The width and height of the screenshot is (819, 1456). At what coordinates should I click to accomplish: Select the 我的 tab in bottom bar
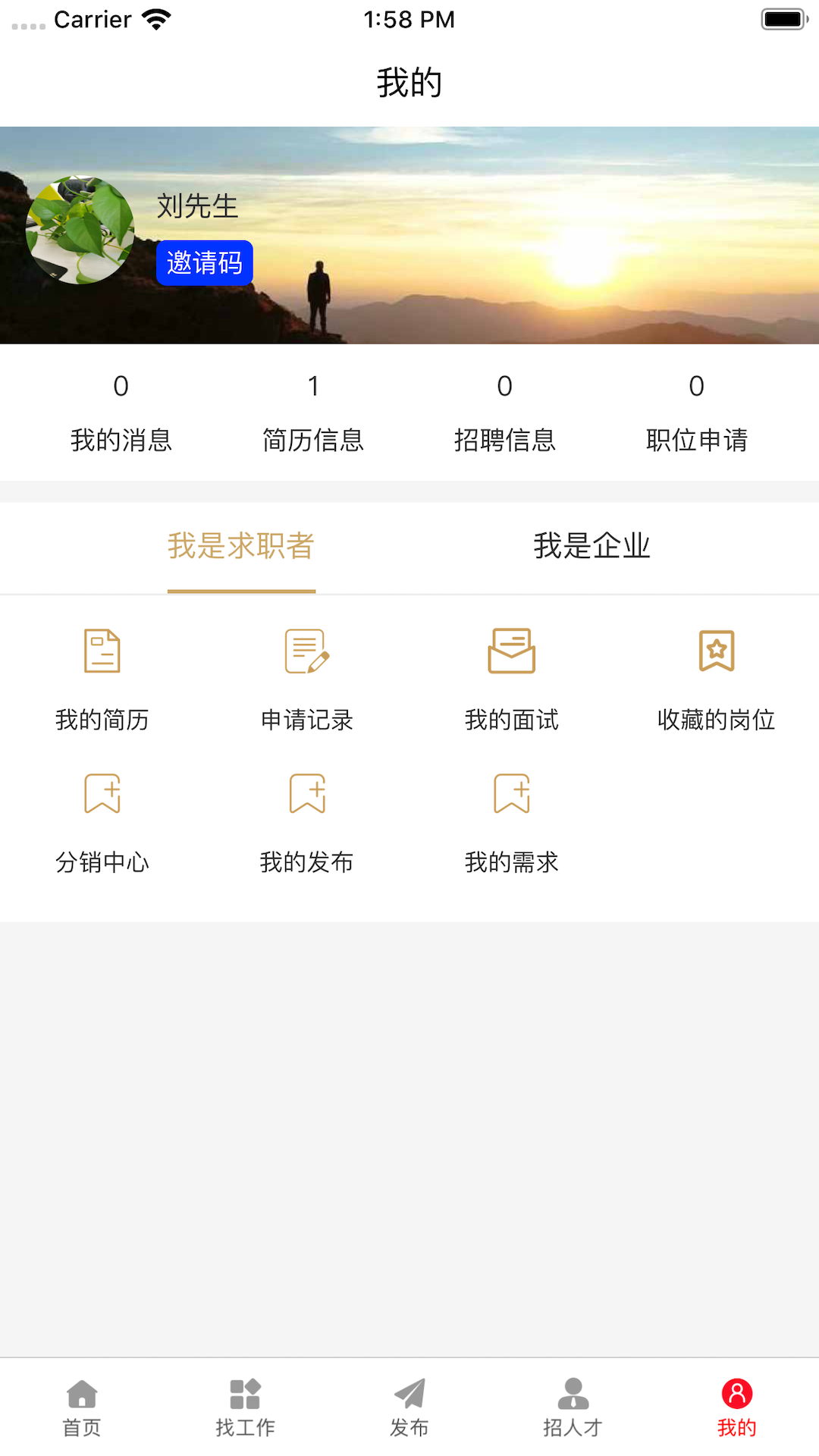737,1407
